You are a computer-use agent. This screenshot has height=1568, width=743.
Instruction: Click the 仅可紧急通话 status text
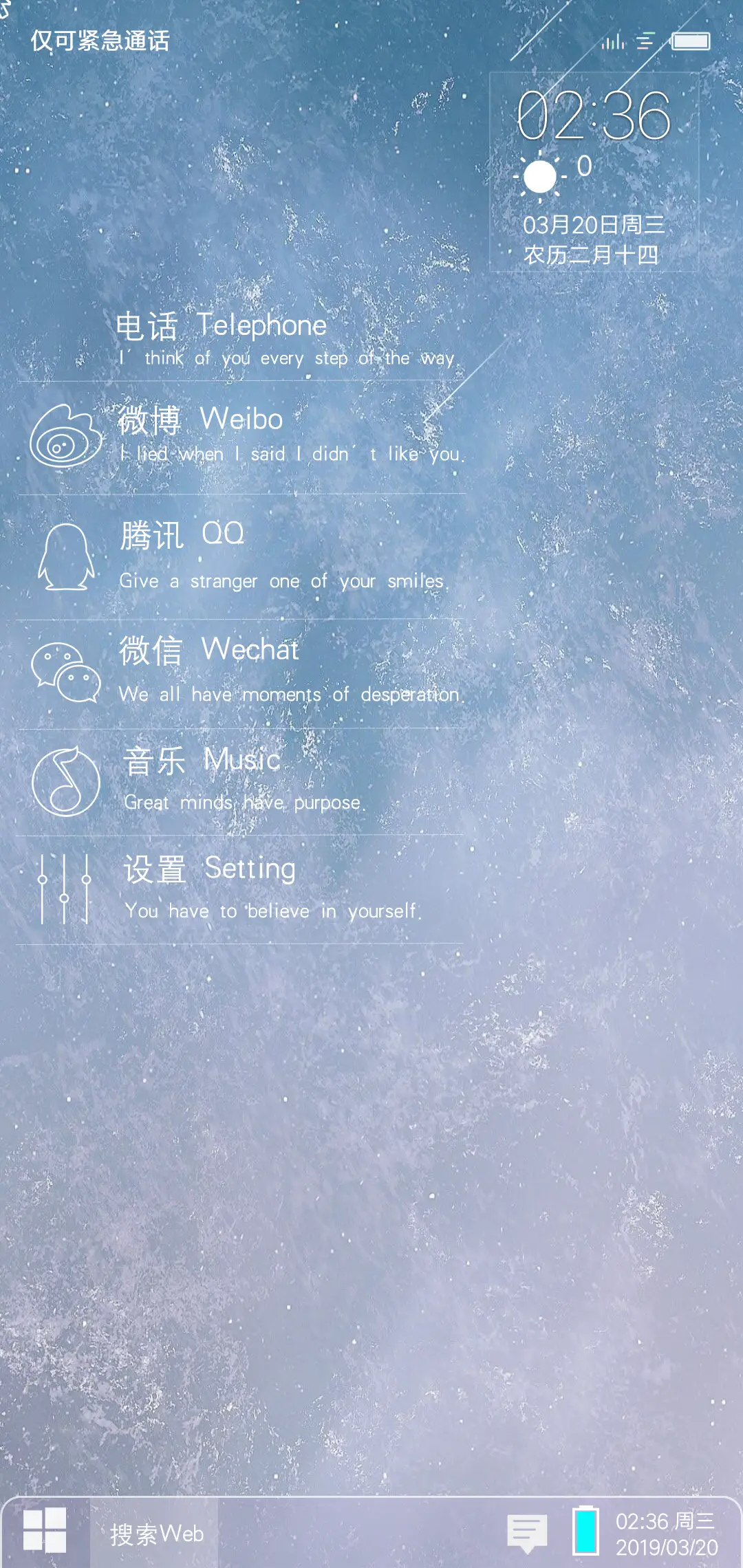(99, 41)
